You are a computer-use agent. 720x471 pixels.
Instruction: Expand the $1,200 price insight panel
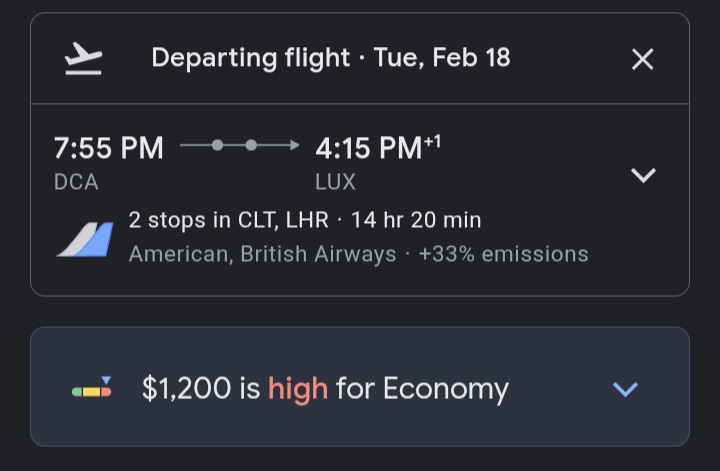point(625,388)
